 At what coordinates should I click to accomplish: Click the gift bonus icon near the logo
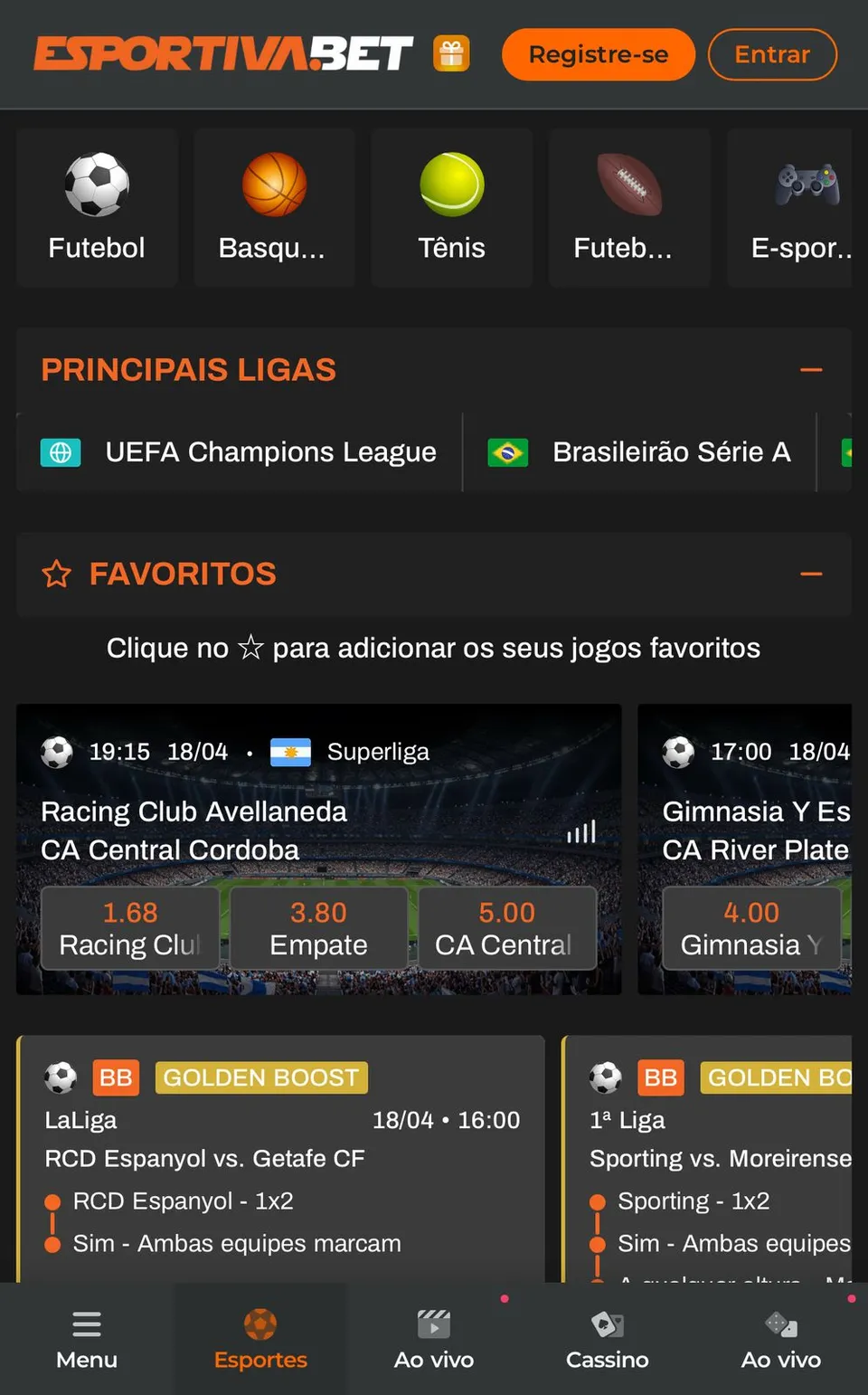[x=450, y=54]
